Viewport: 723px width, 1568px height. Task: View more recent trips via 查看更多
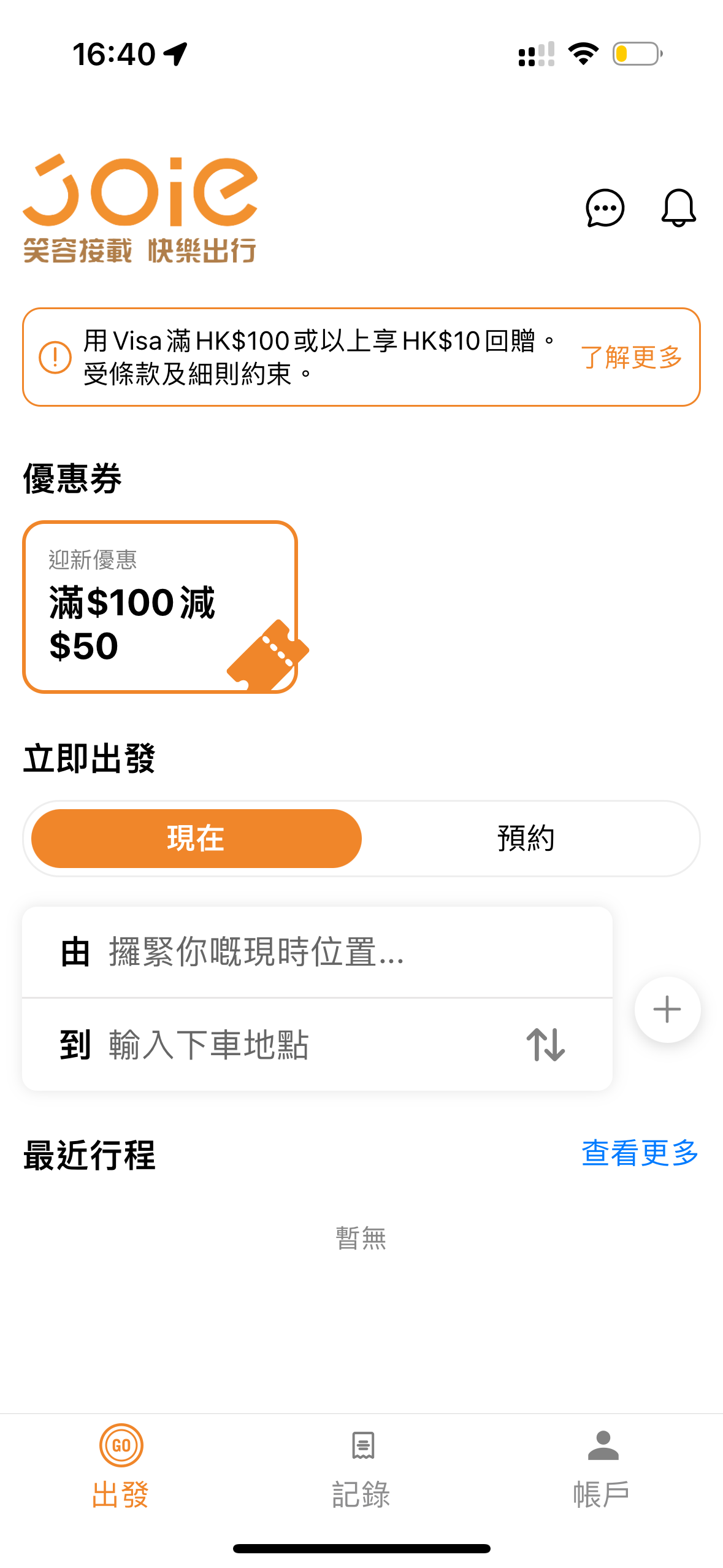[x=640, y=1153]
